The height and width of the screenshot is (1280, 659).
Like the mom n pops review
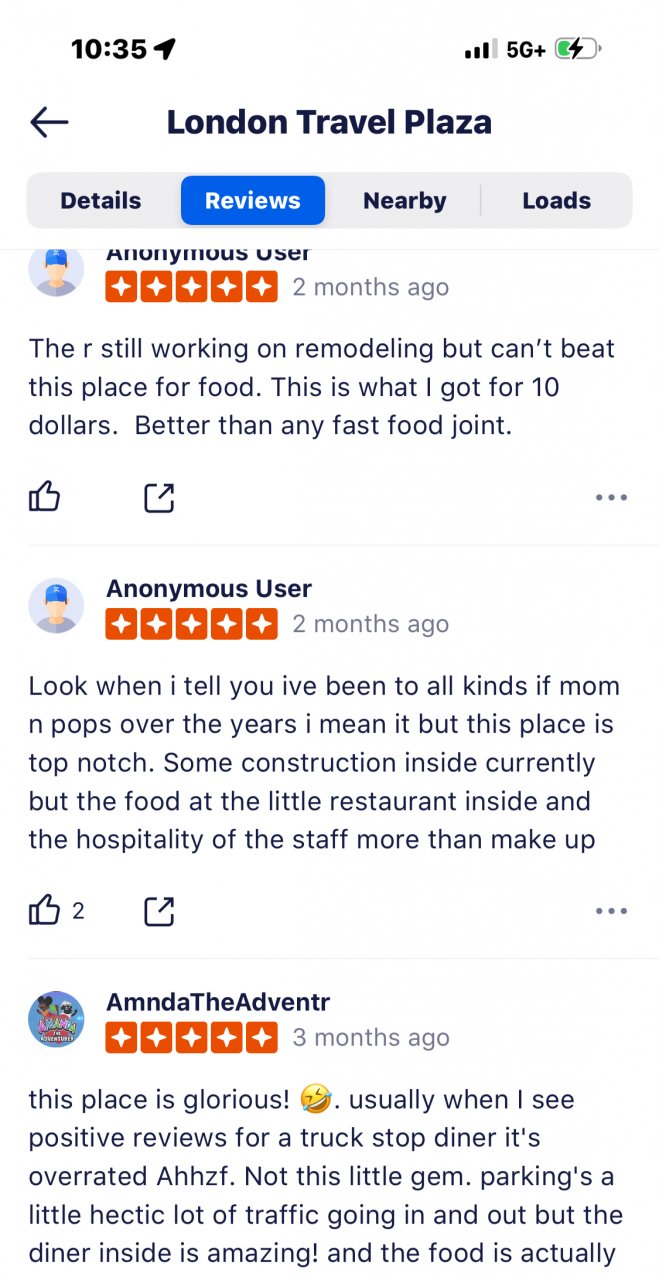click(45, 911)
